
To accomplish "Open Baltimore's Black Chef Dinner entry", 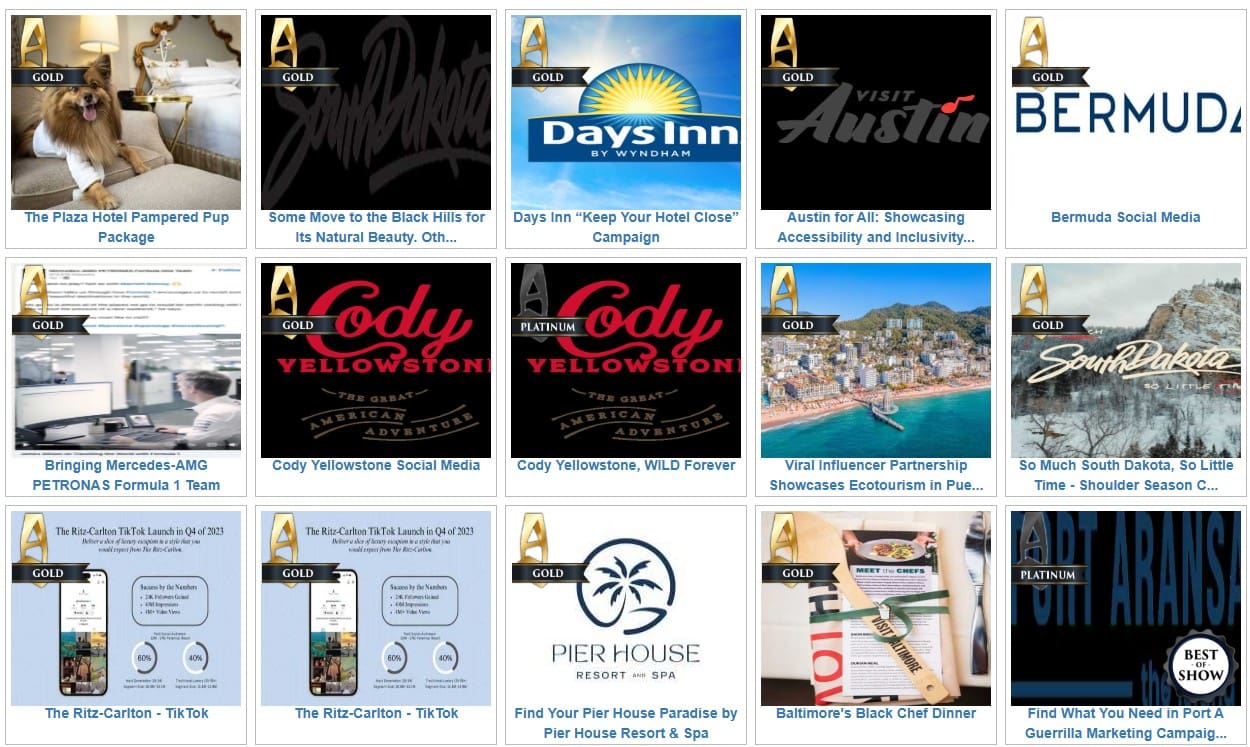I will coord(876,713).
